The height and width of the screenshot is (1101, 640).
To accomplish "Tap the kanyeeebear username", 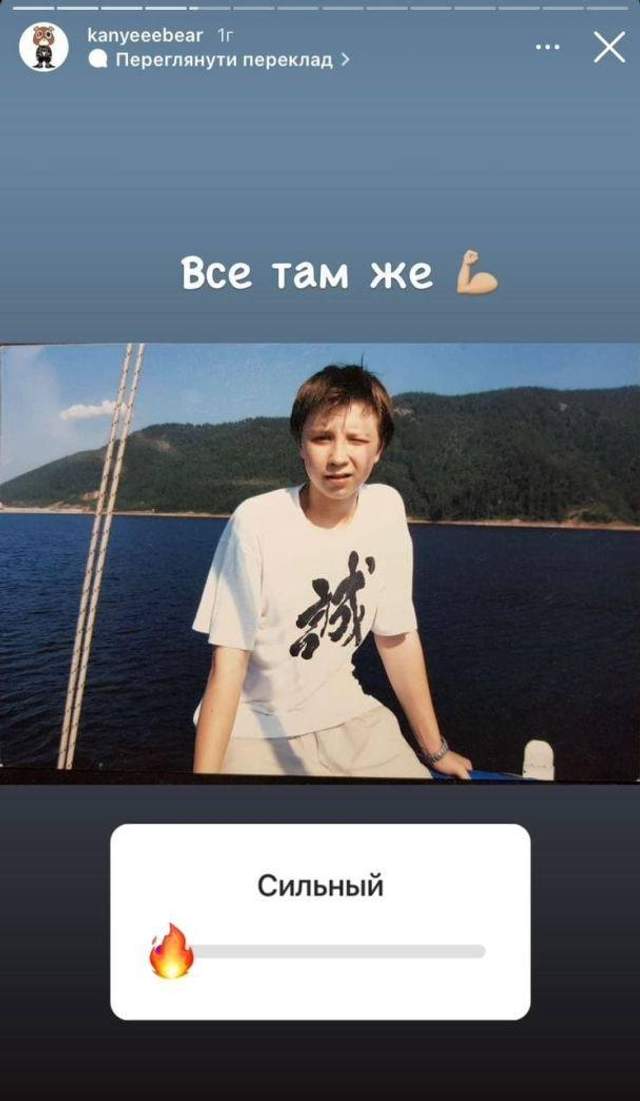I will click(145, 35).
